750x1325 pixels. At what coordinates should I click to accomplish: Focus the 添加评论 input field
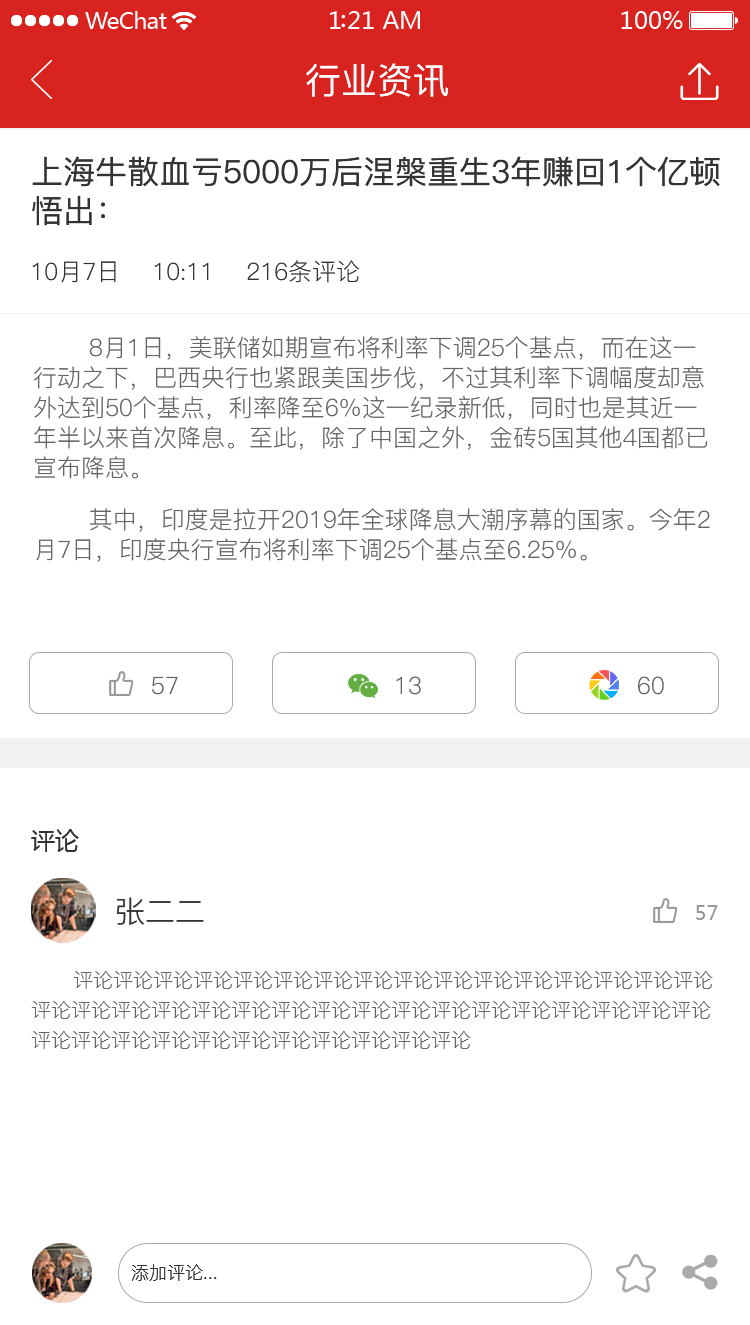(354, 1273)
